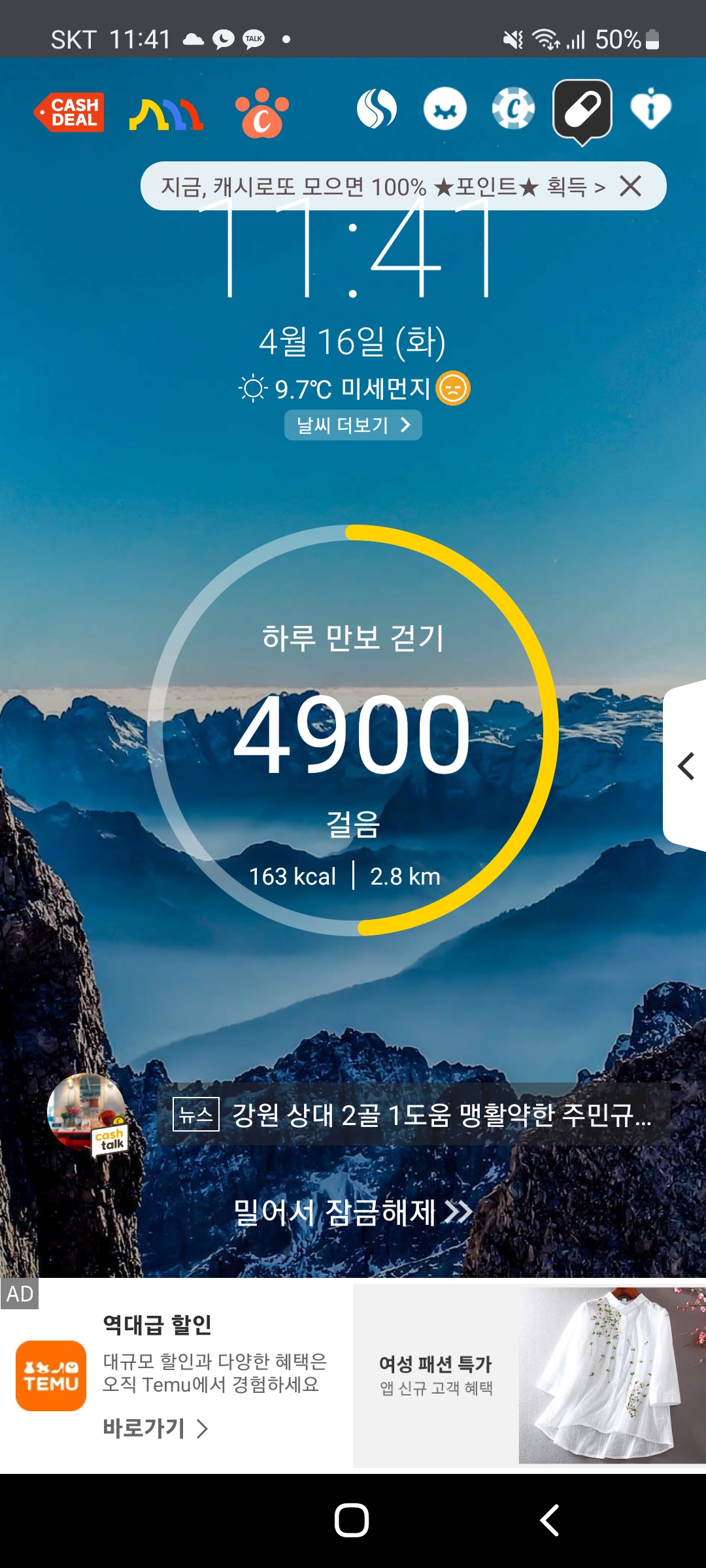
Task: Open the cash talk profile bubble
Action: 88,1114
